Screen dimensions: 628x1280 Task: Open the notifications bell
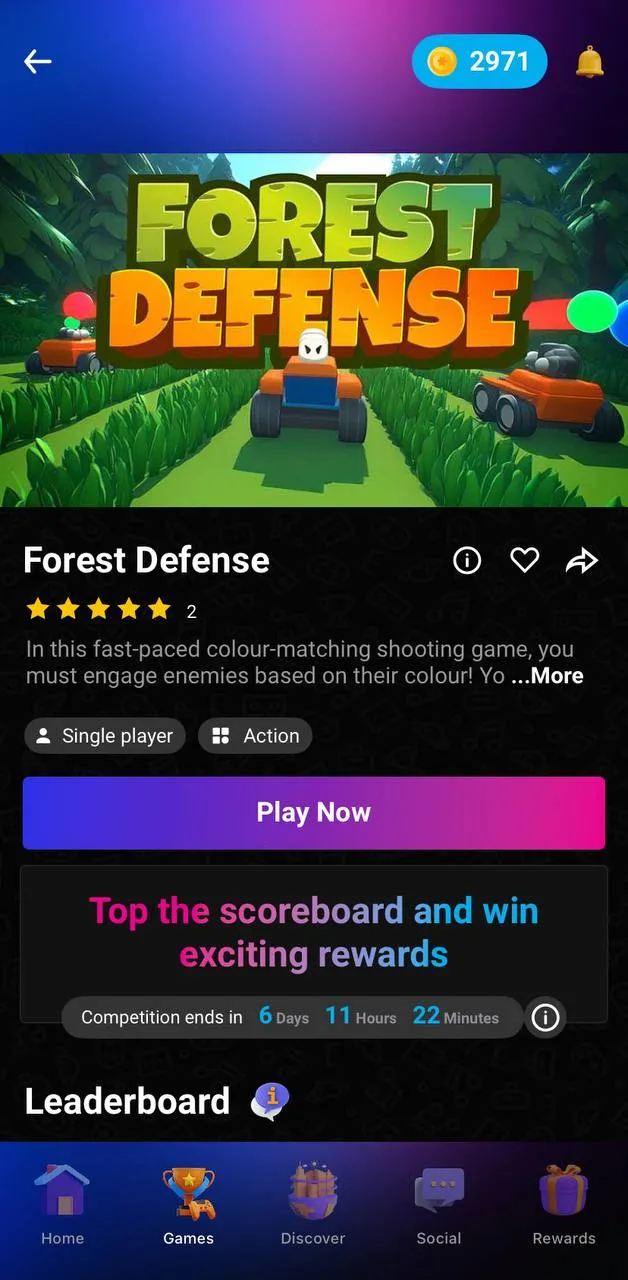589,63
